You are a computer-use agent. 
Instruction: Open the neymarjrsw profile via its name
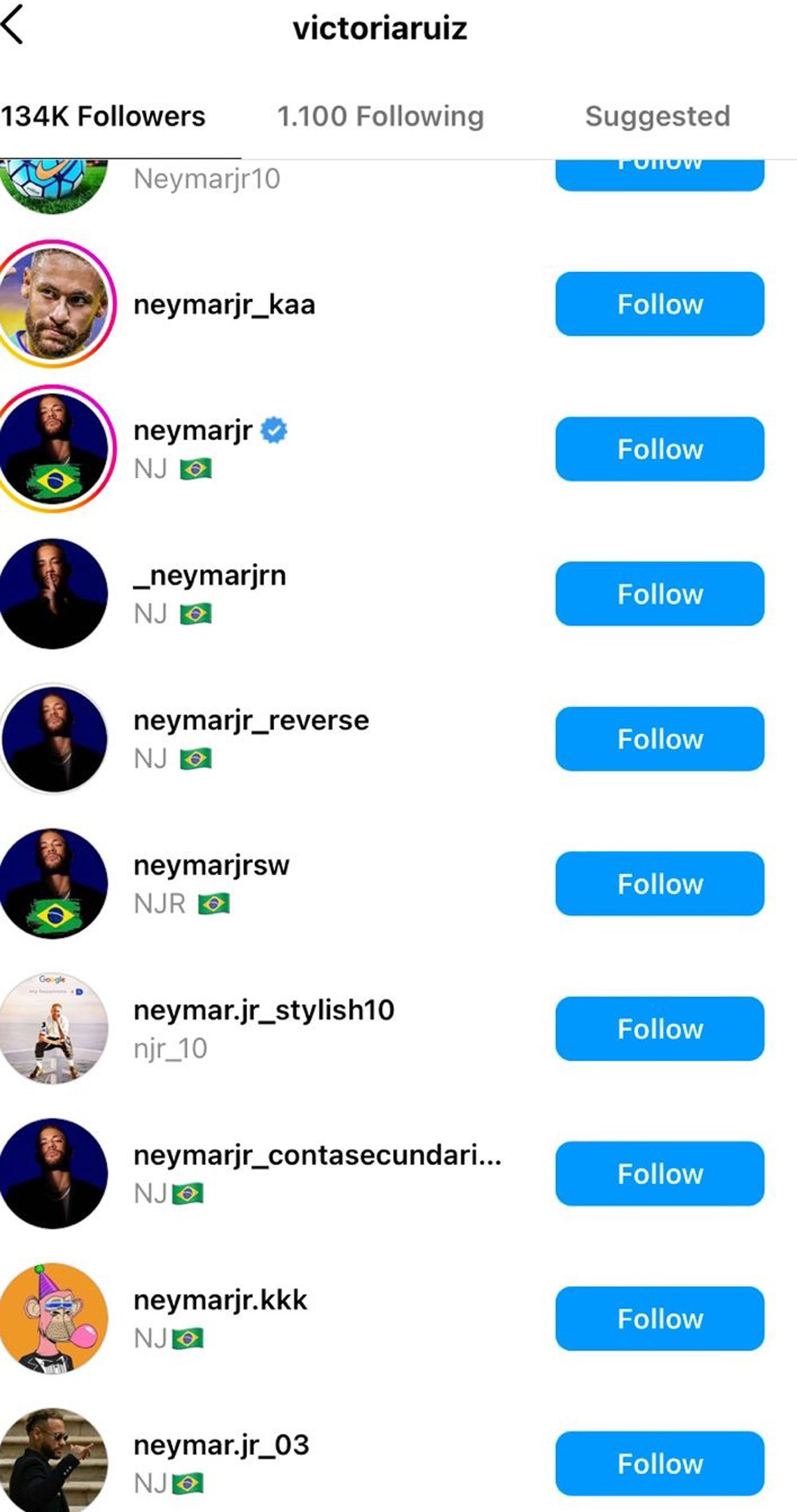[211, 864]
